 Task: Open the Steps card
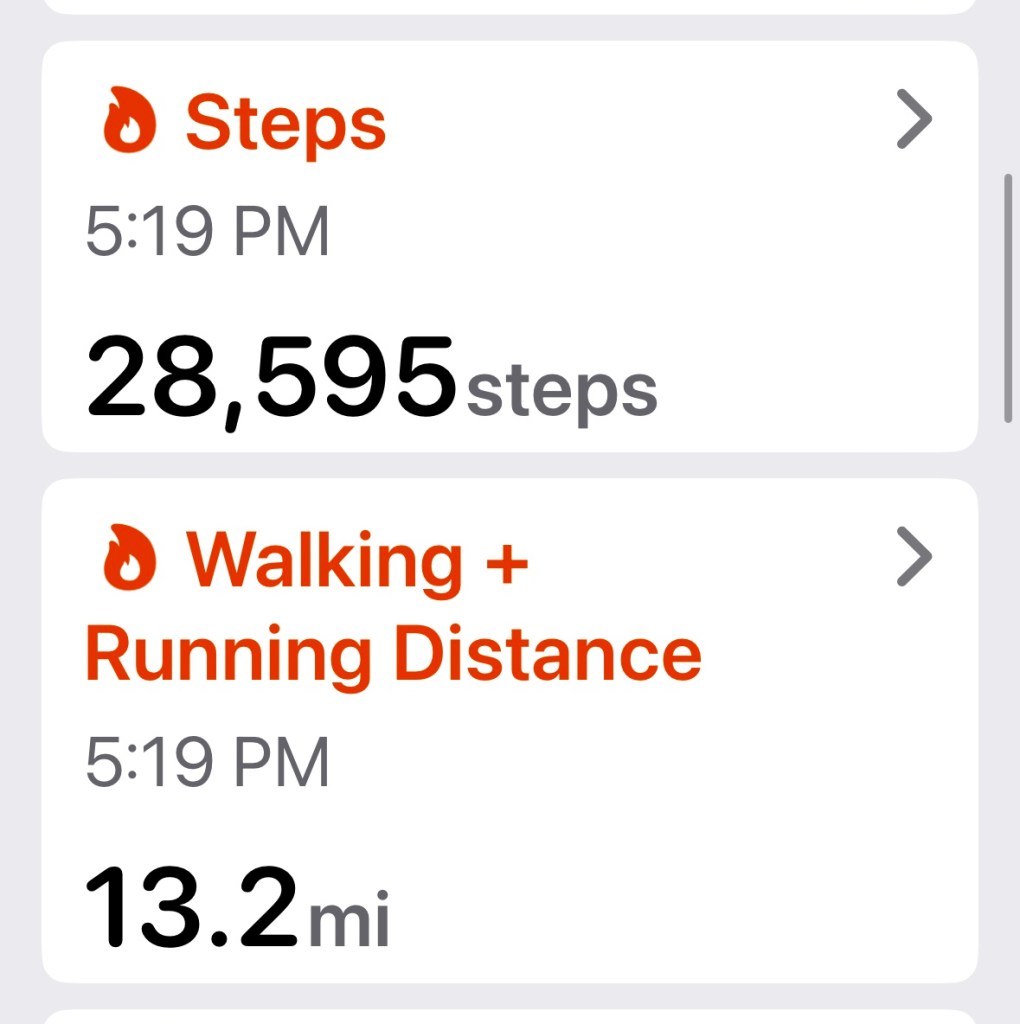click(x=508, y=247)
